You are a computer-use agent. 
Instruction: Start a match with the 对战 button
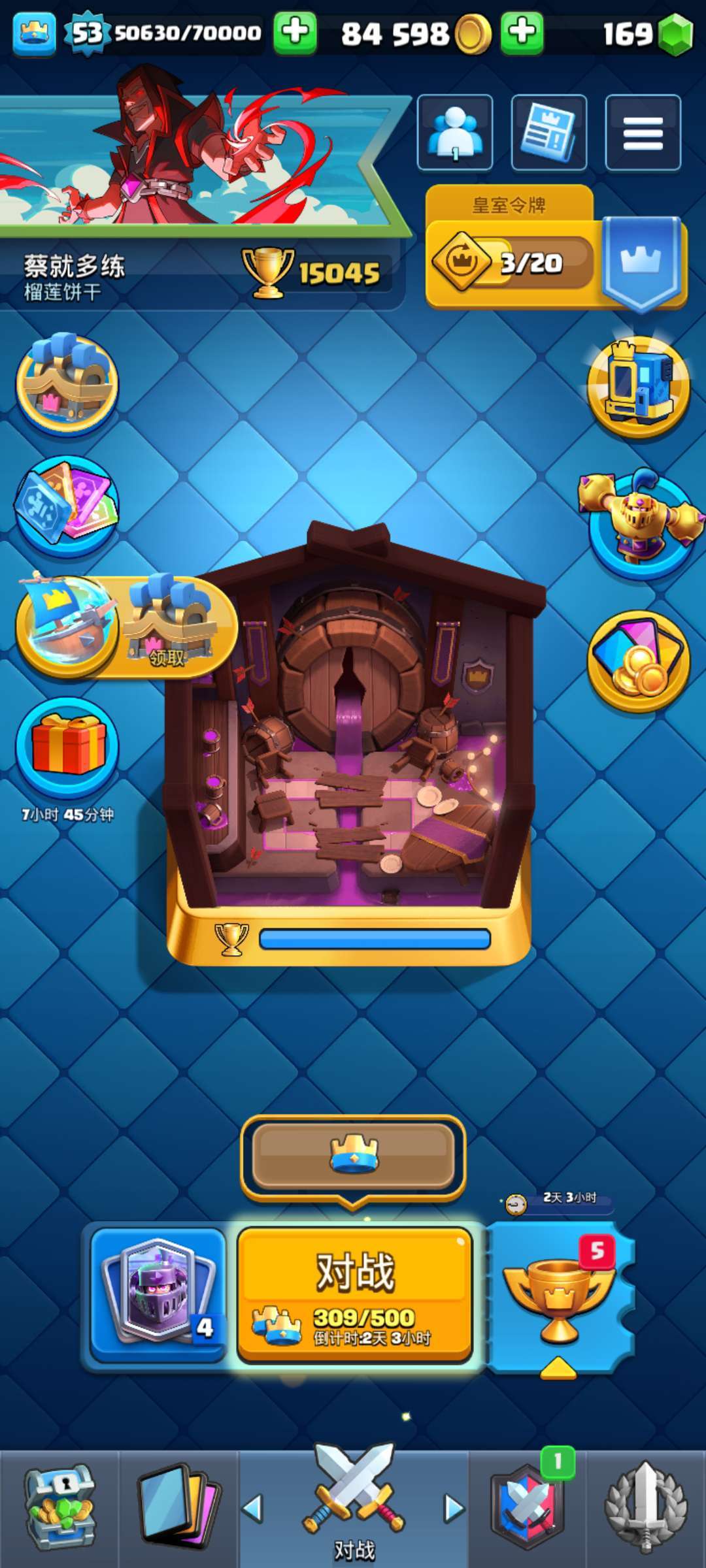tap(355, 1294)
